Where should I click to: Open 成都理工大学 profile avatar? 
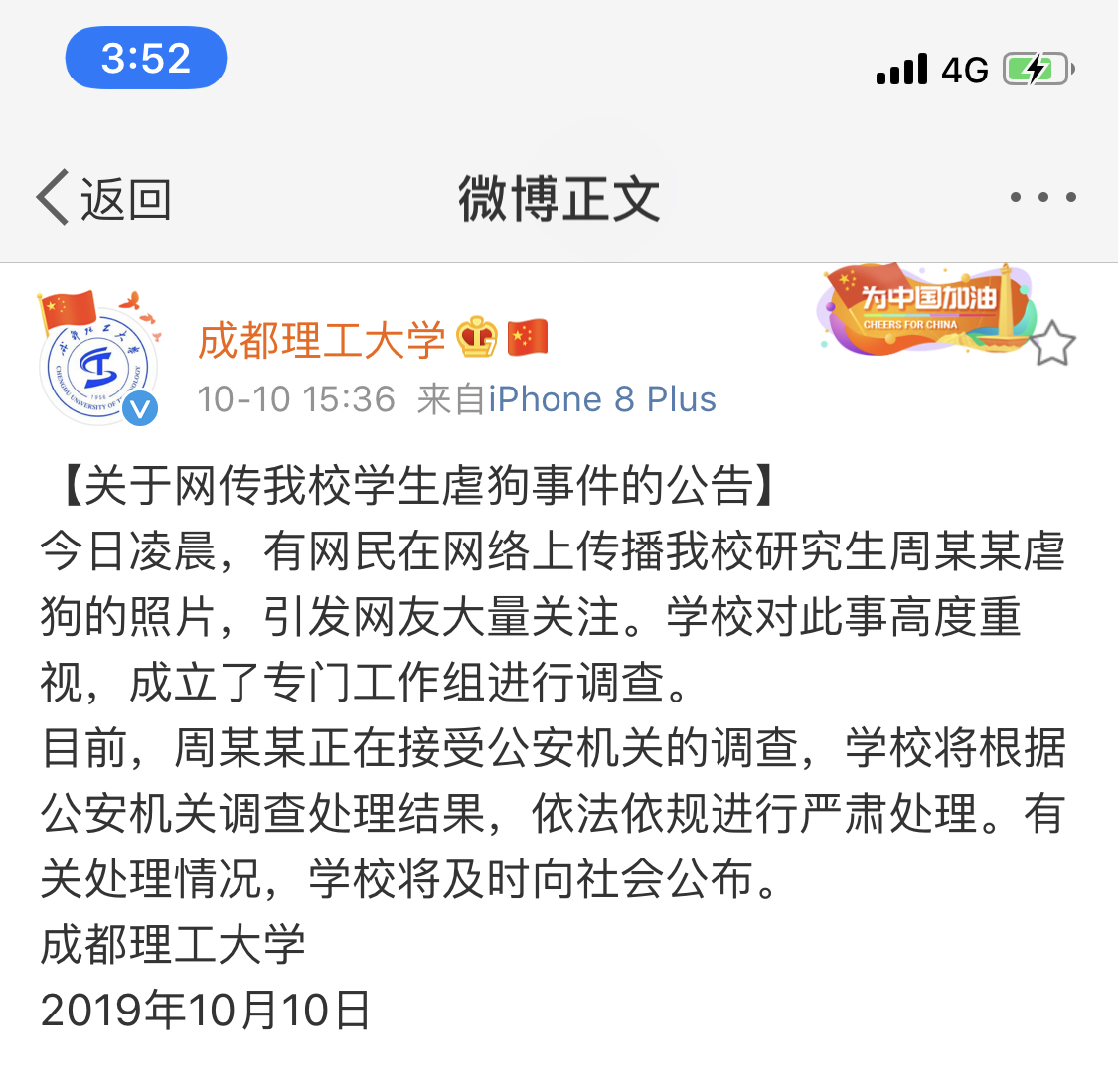97,364
